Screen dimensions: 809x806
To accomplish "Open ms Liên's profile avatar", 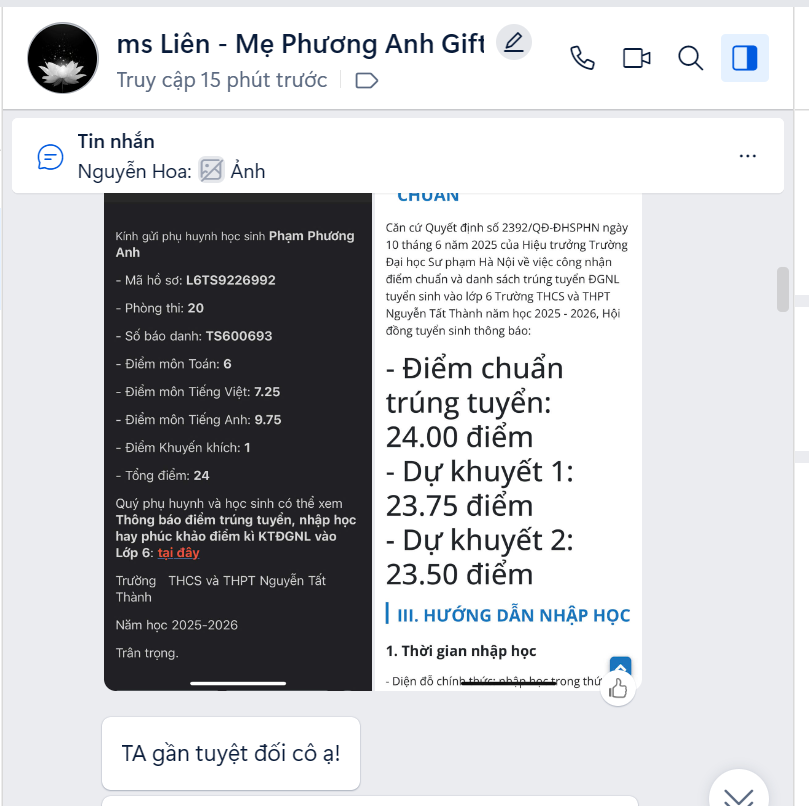I will (63, 58).
